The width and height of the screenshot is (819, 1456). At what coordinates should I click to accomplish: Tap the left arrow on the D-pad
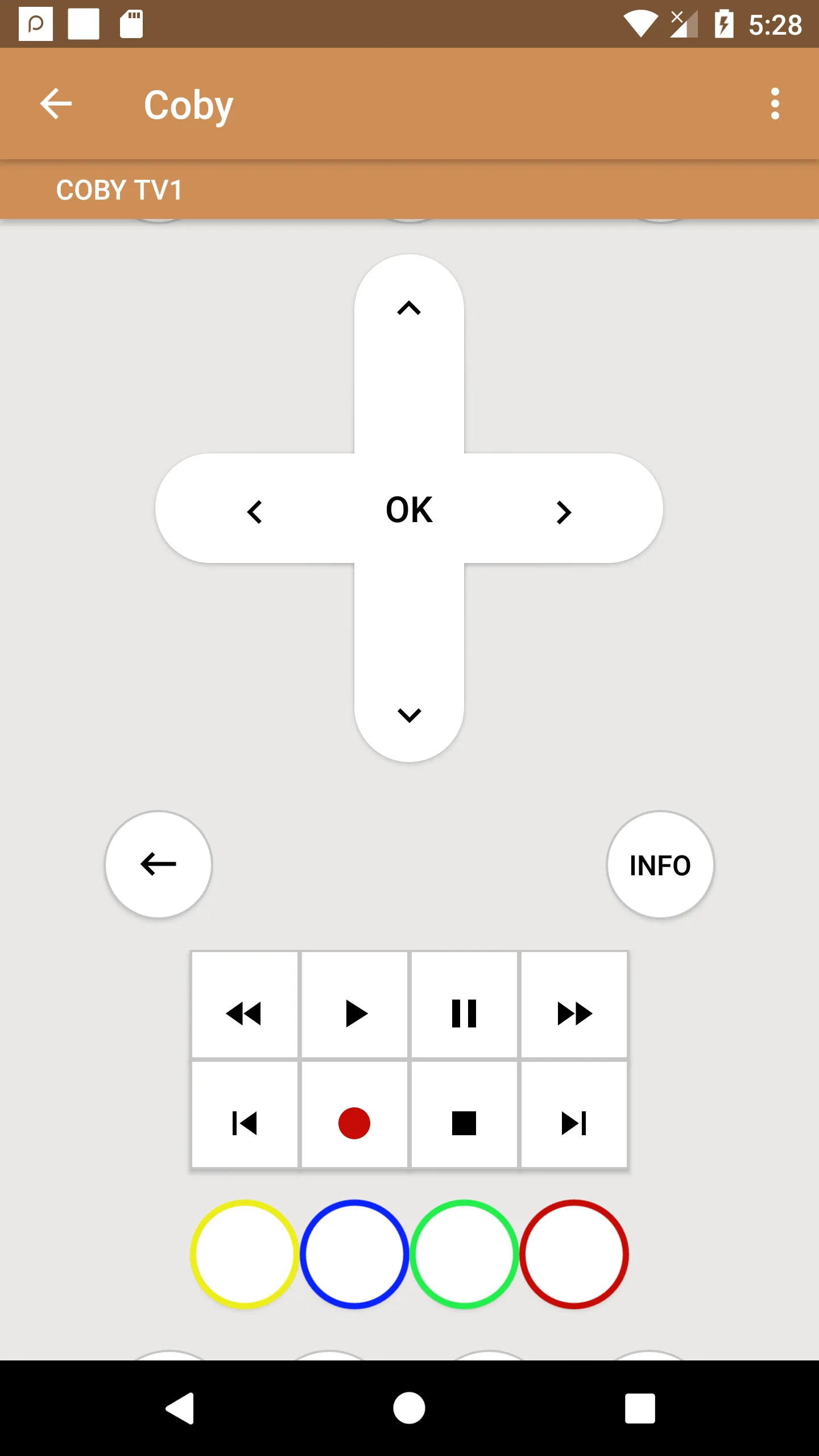(254, 511)
